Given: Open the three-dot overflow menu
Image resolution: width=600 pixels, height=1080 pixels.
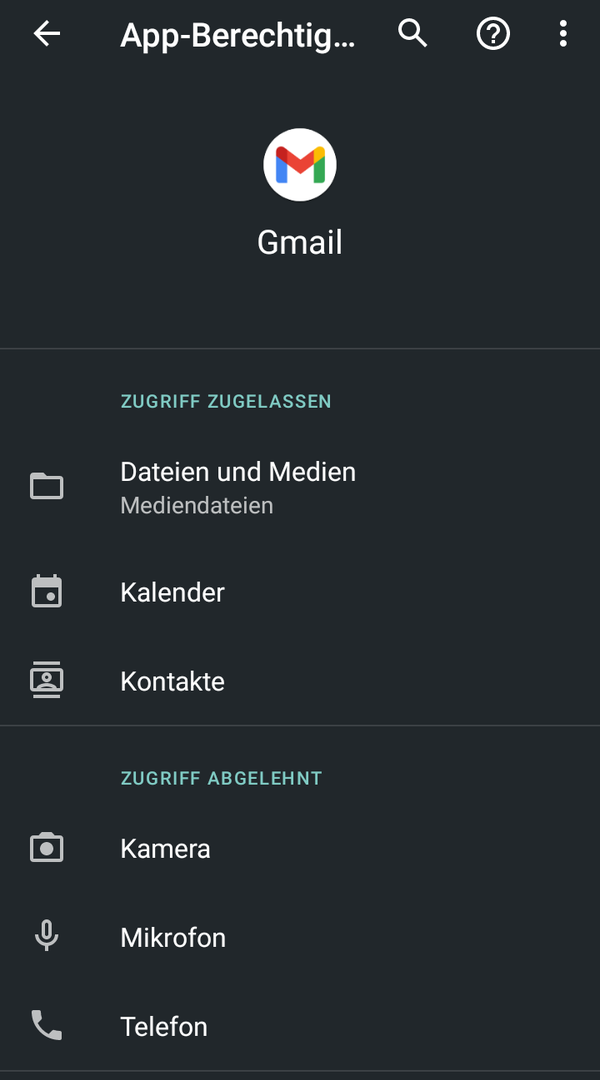Looking at the screenshot, I should click(563, 34).
